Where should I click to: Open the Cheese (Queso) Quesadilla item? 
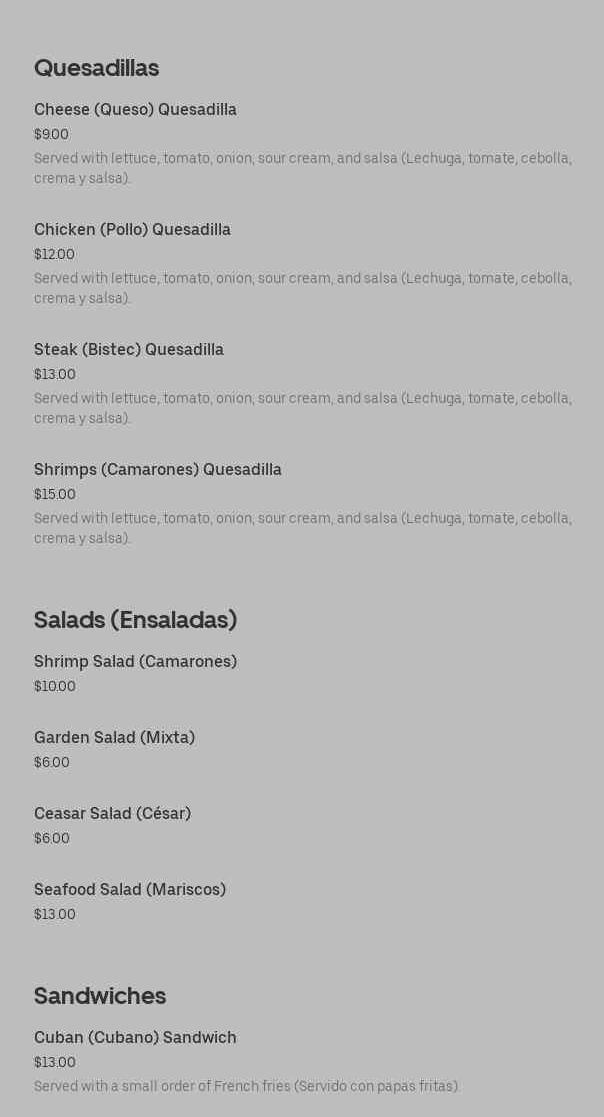[135, 110]
